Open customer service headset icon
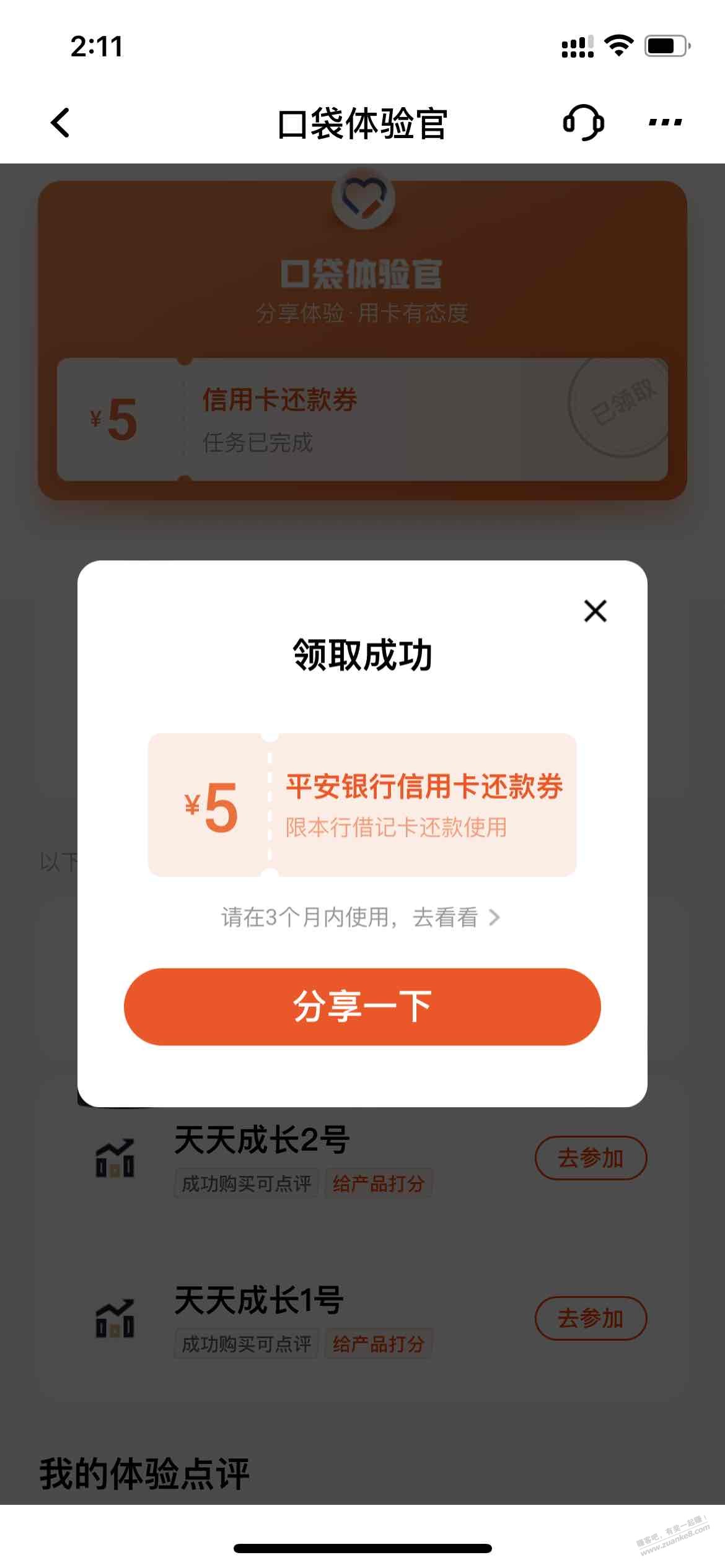The height and width of the screenshot is (1568, 725). [x=583, y=123]
